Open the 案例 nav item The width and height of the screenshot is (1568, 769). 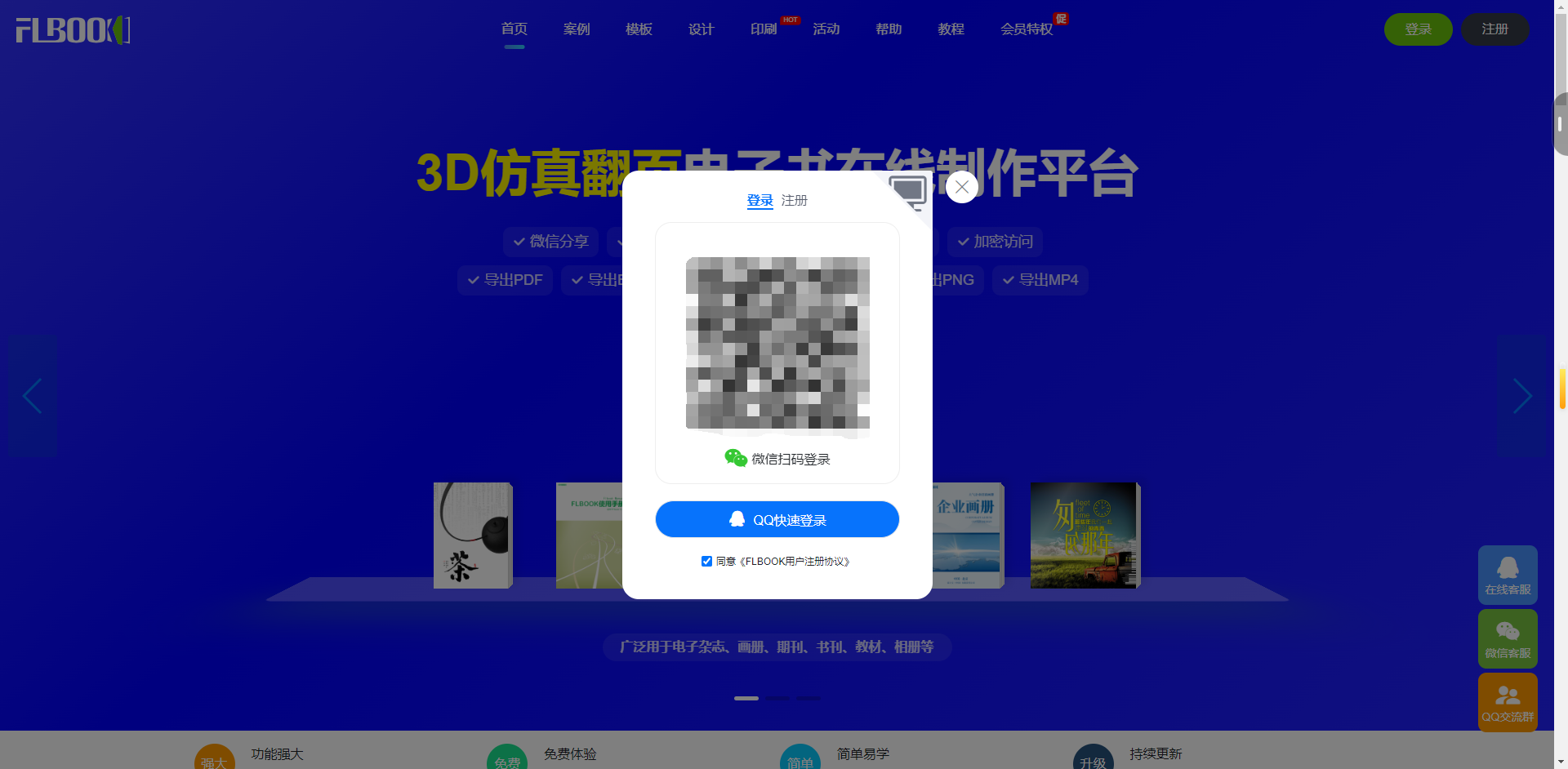click(577, 29)
